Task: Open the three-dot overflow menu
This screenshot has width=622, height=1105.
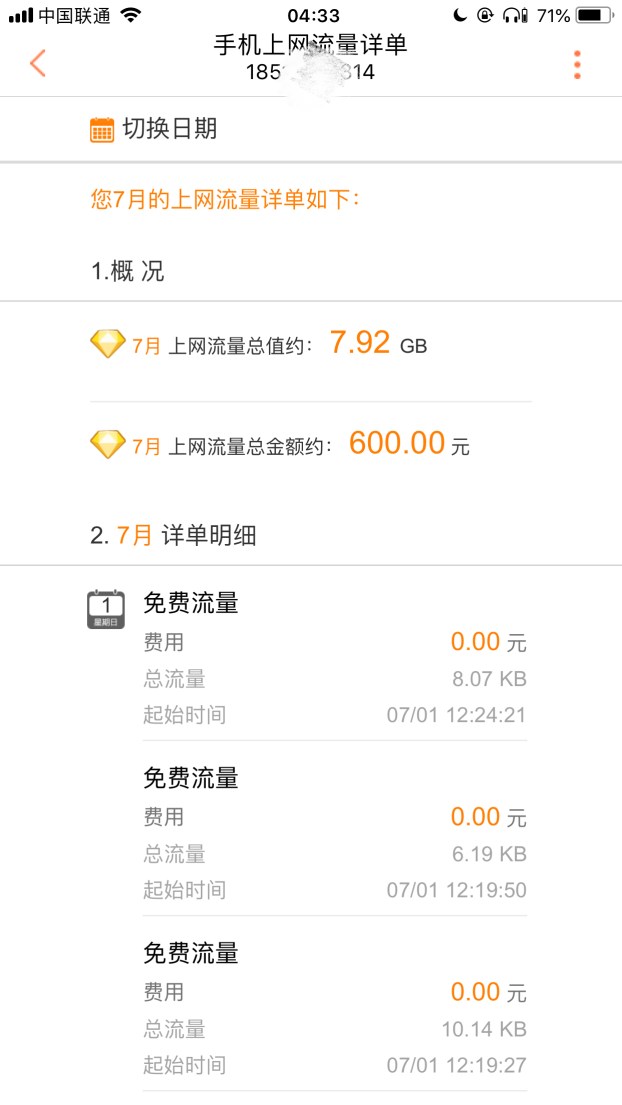Action: pyautogui.click(x=577, y=63)
